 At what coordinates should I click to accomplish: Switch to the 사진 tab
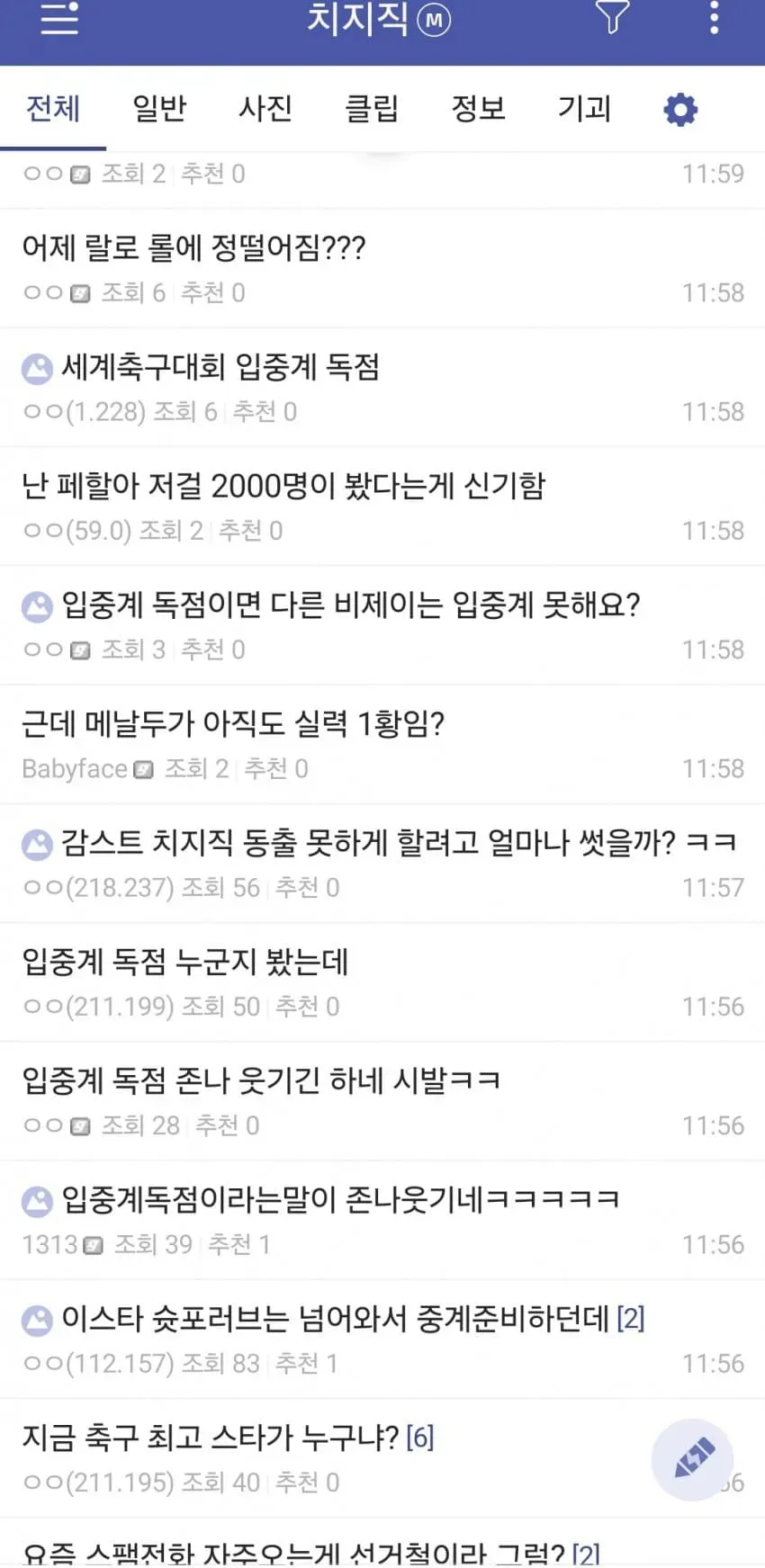(265, 109)
